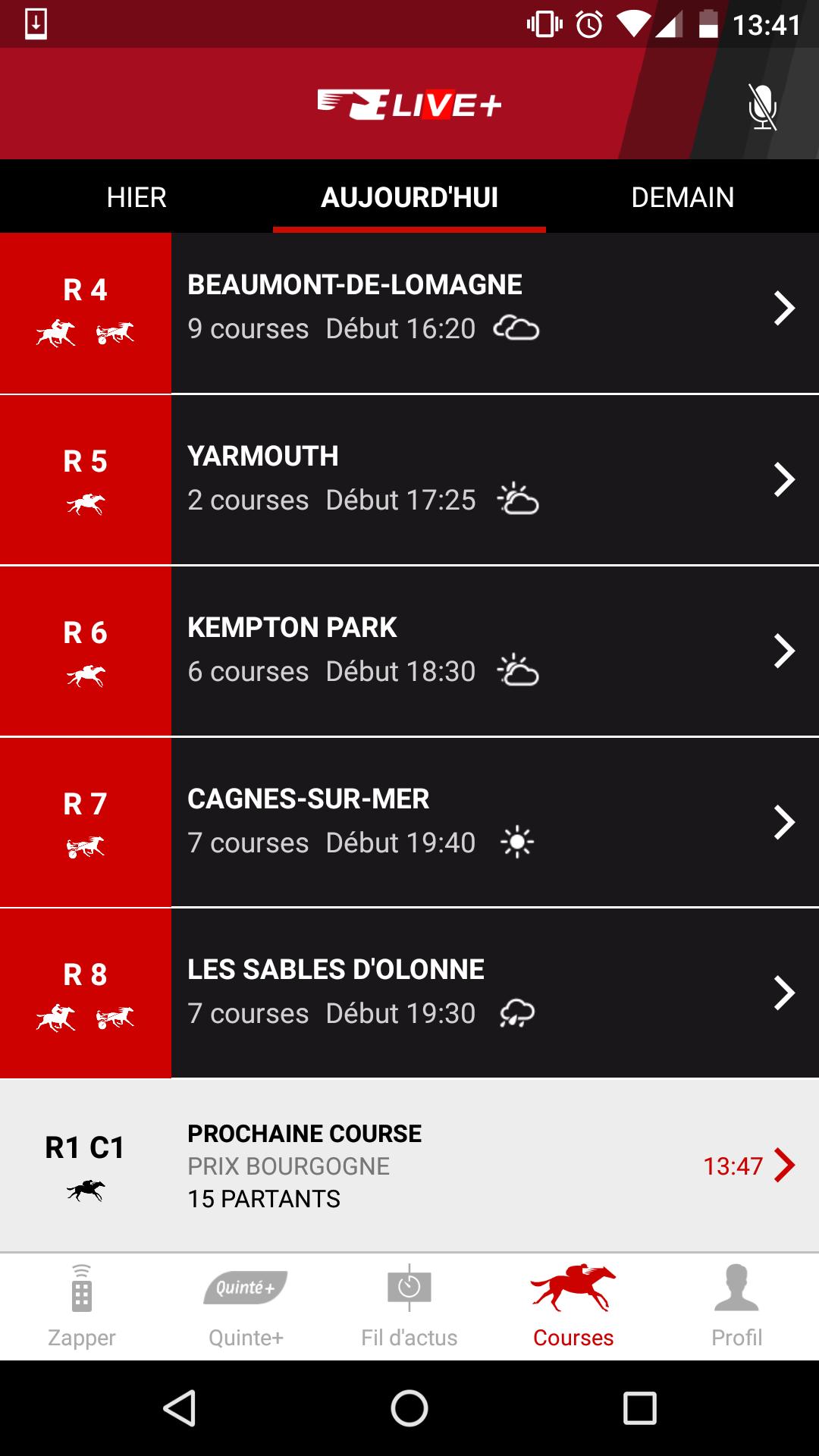Image resolution: width=819 pixels, height=1456 pixels.
Task: Open the Quinte+ tab
Action: pos(246,1306)
